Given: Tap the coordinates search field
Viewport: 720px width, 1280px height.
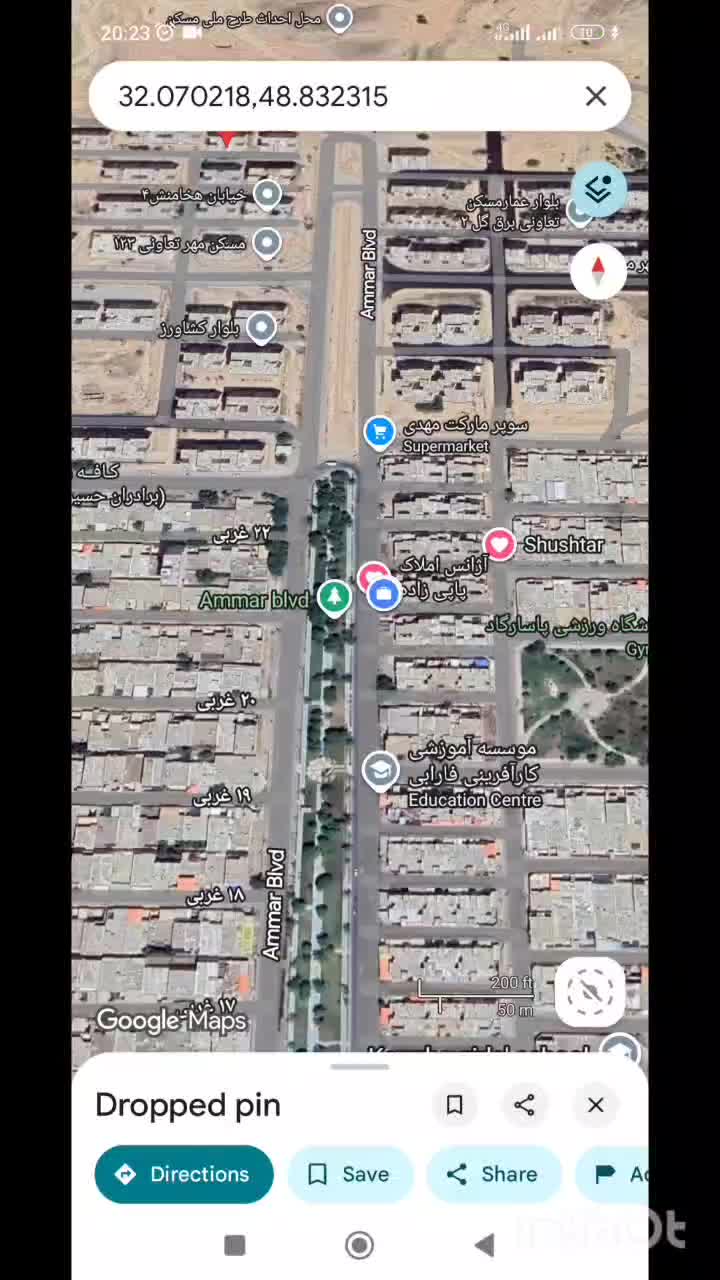Looking at the screenshot, I should pos(340,96).
